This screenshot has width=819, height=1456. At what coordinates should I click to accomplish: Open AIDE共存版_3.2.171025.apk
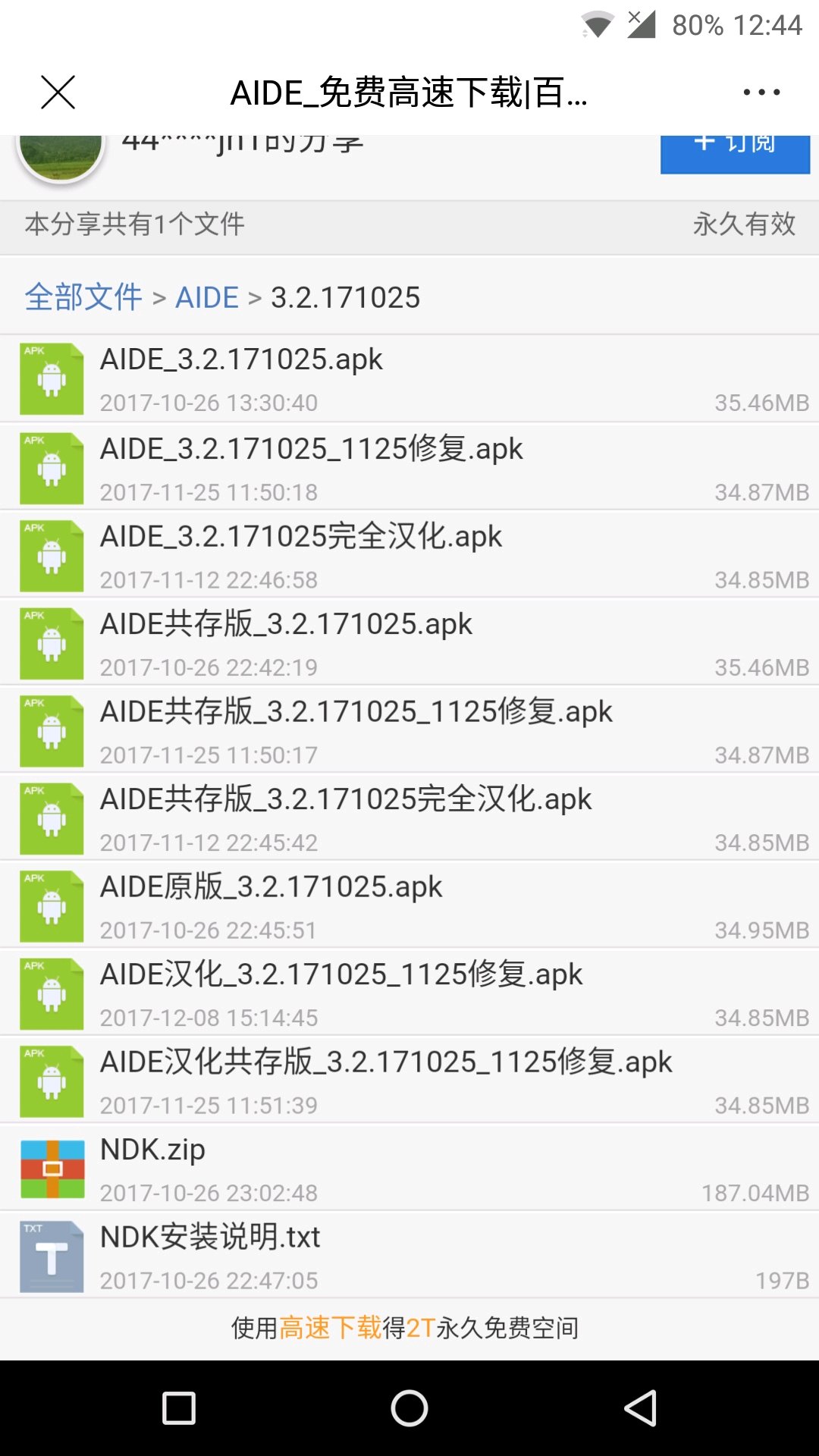pyautogui.click(x=409, y=642)
